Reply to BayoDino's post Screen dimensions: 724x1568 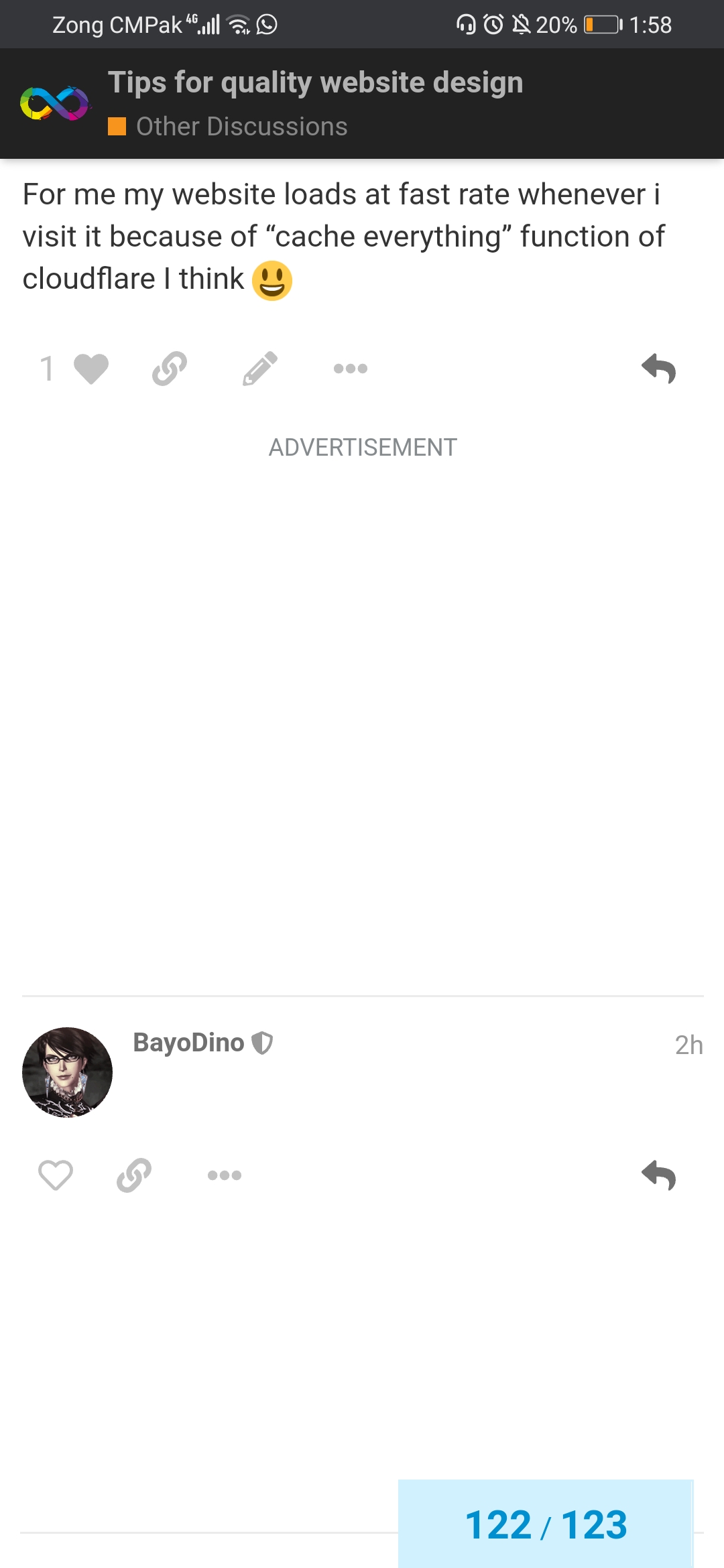[x=658, y=1175]
